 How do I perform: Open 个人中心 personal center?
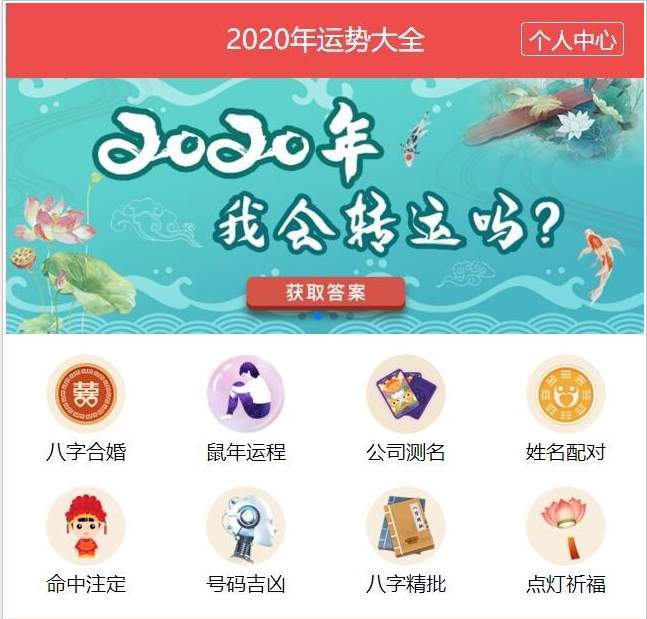572,40
